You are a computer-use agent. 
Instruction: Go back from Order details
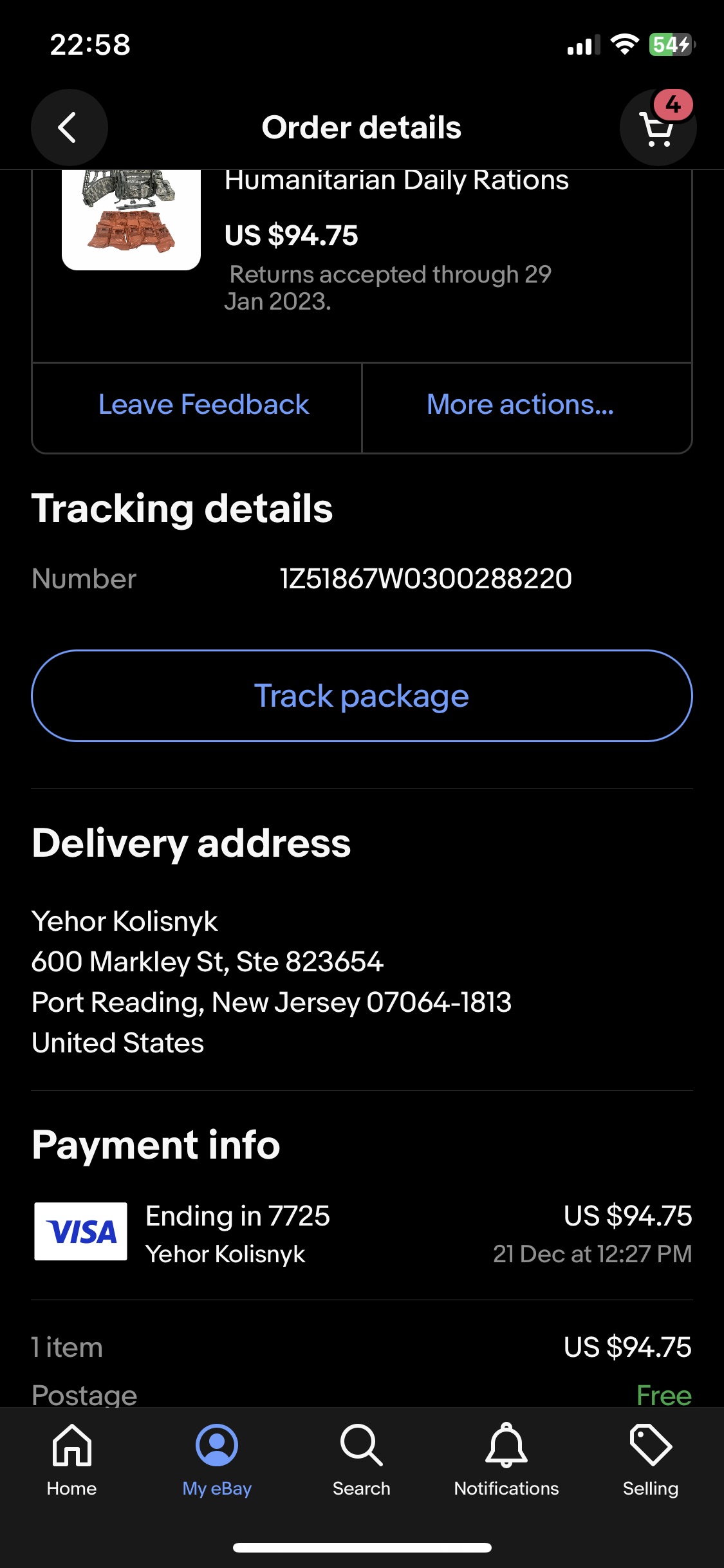(x=69, y=127)
